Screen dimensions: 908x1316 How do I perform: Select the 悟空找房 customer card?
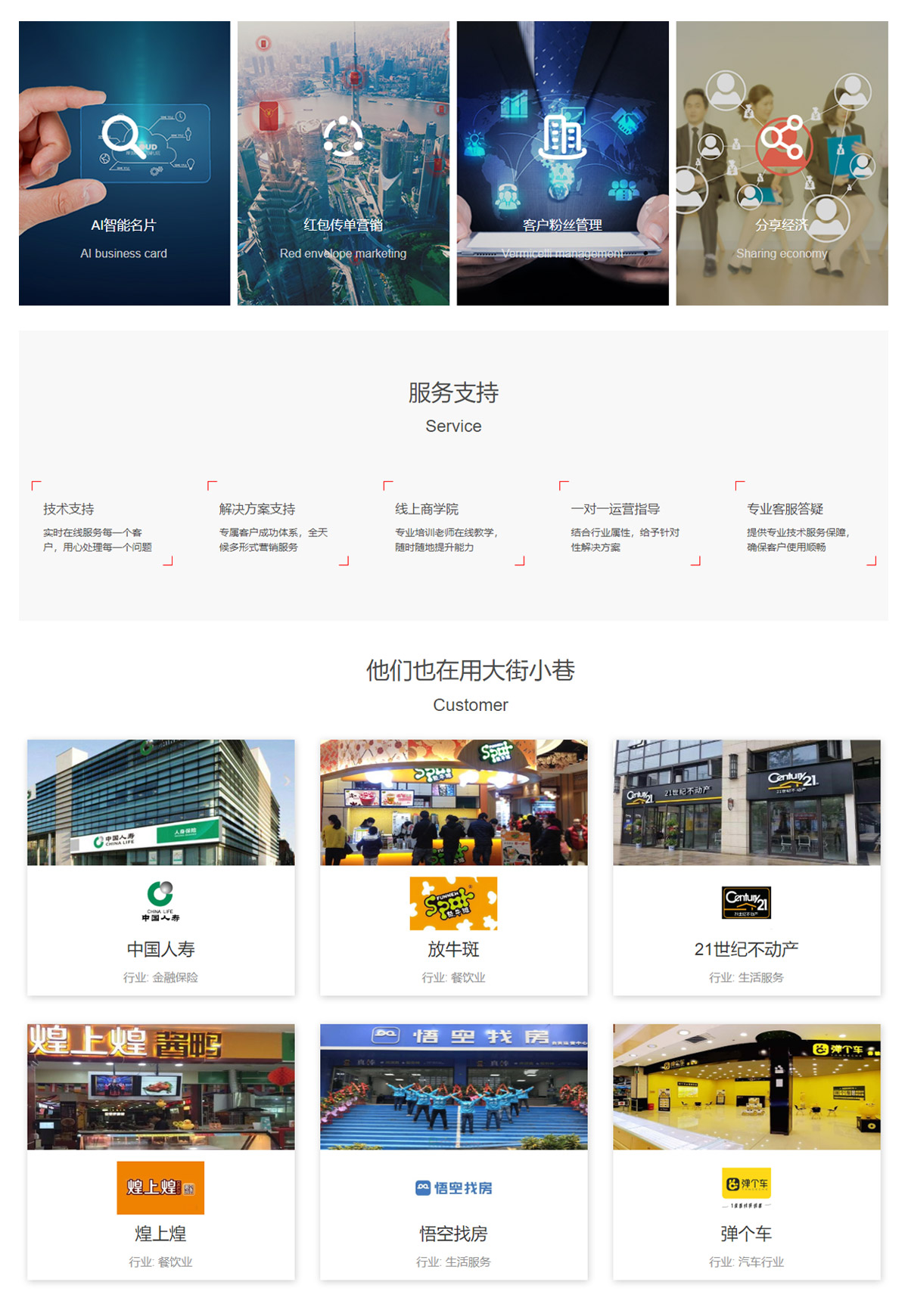click(x=453, y=1151)
